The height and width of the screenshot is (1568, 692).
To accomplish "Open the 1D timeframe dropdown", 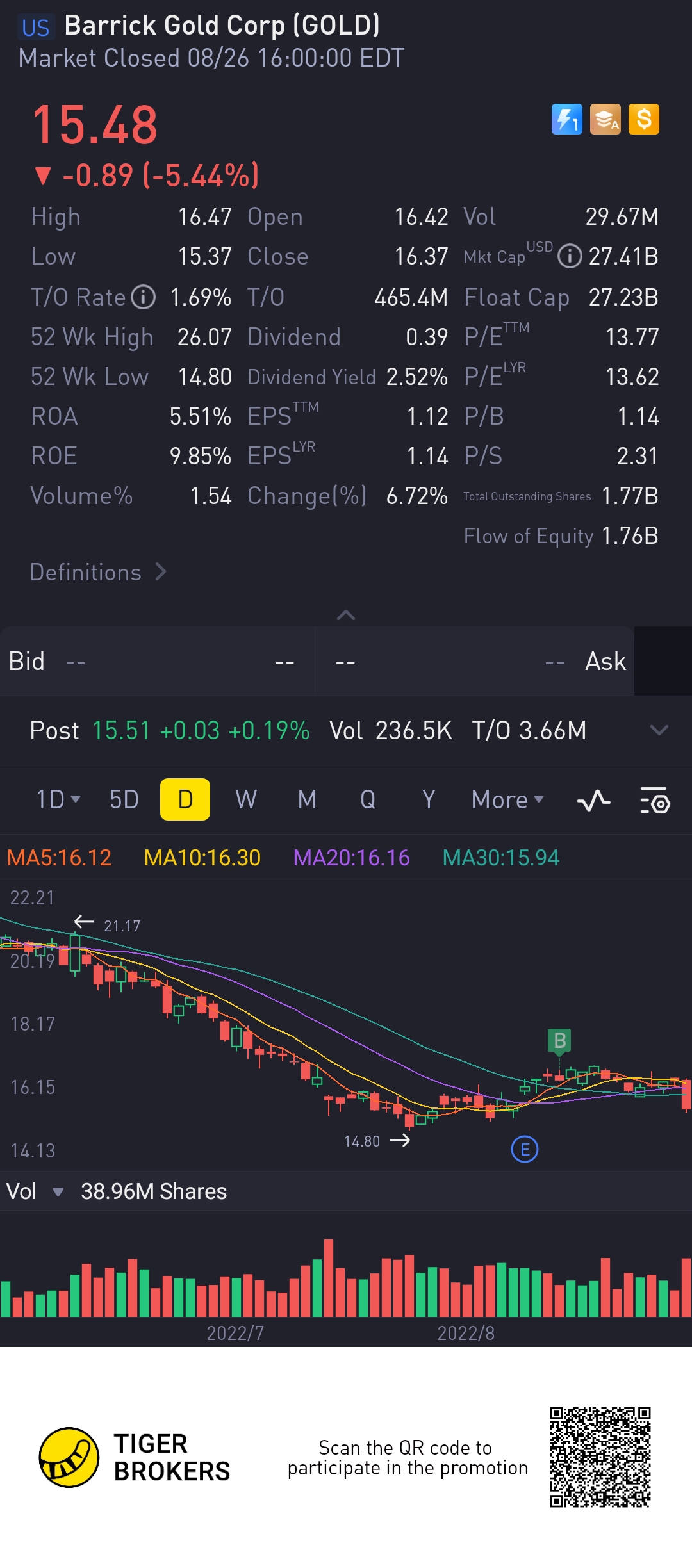I will [58, 799].
